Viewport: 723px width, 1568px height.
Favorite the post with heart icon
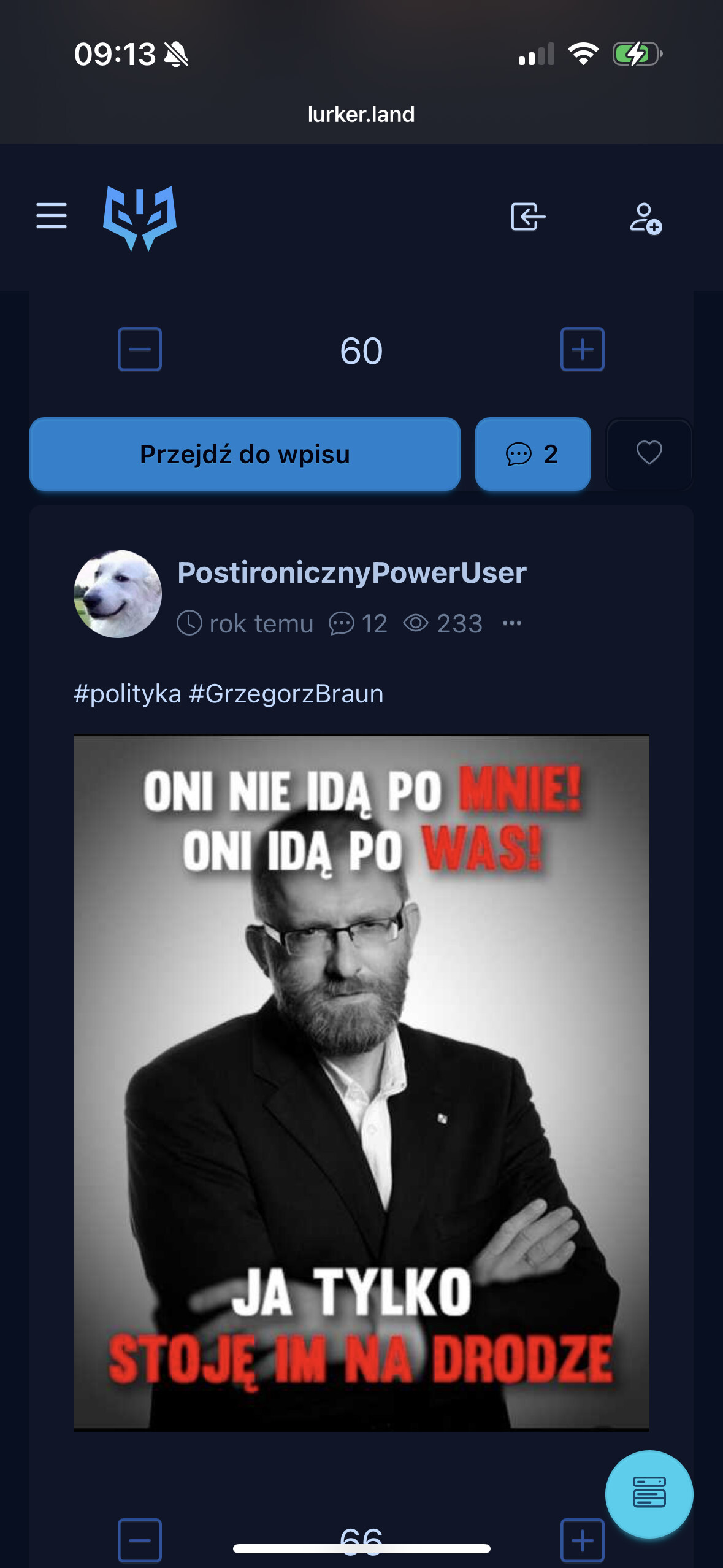click(x=649, y=454)
